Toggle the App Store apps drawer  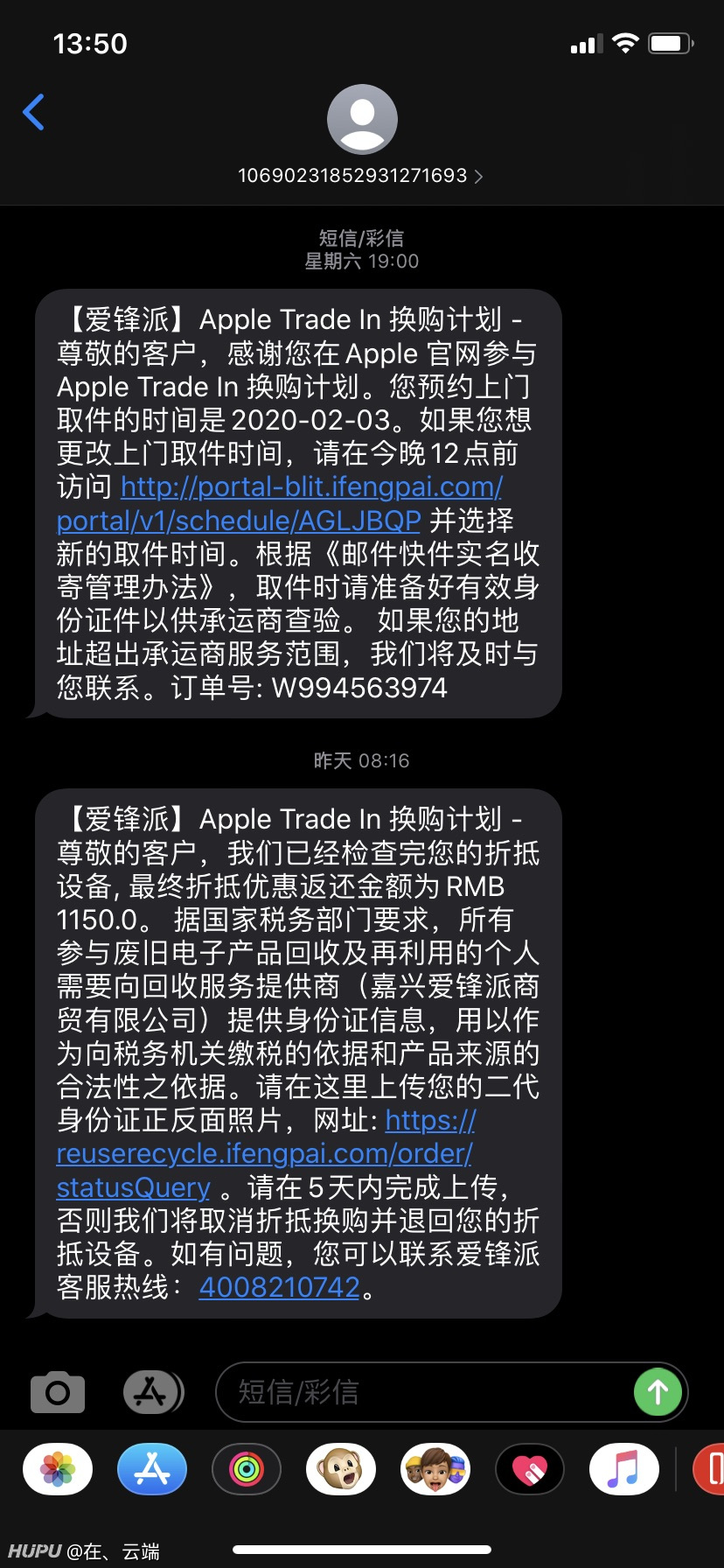pos(152,1392)
